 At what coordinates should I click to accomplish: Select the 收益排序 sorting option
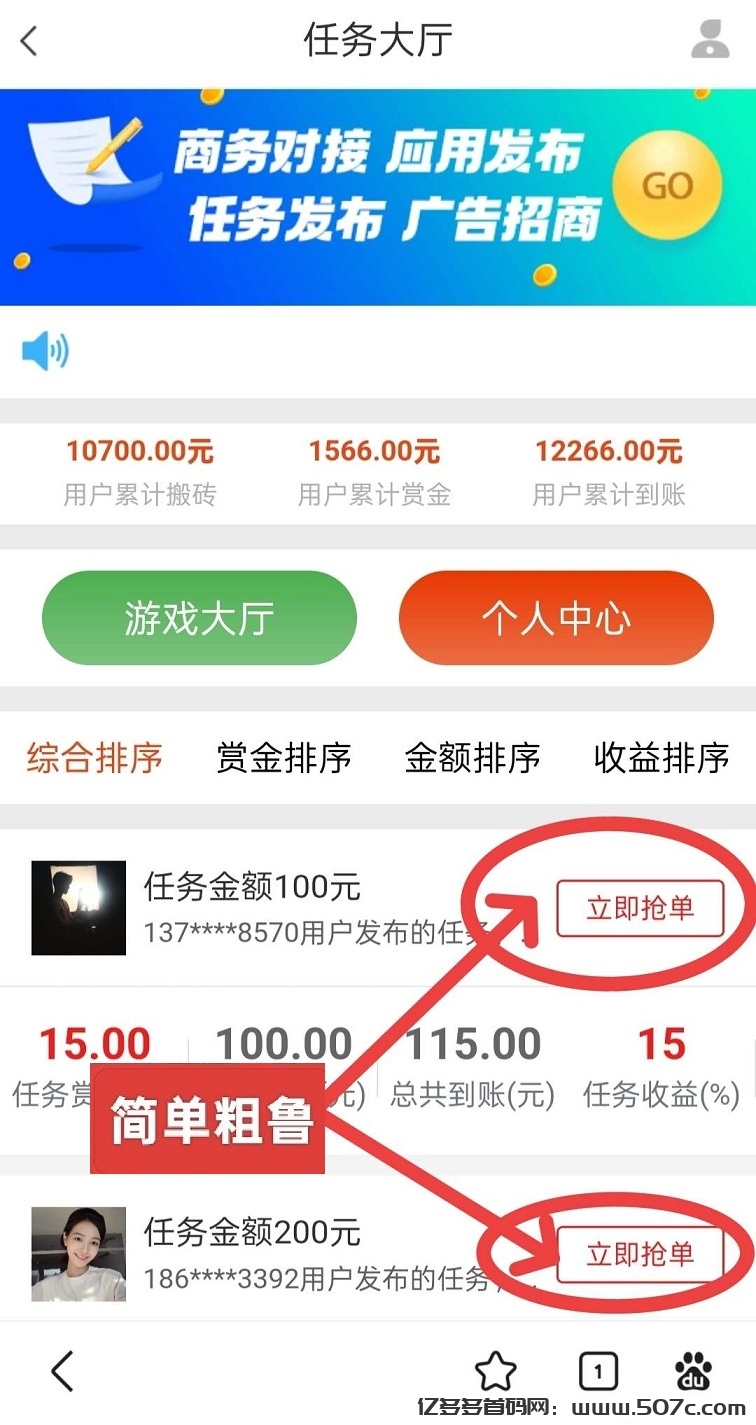pos(661,758)
